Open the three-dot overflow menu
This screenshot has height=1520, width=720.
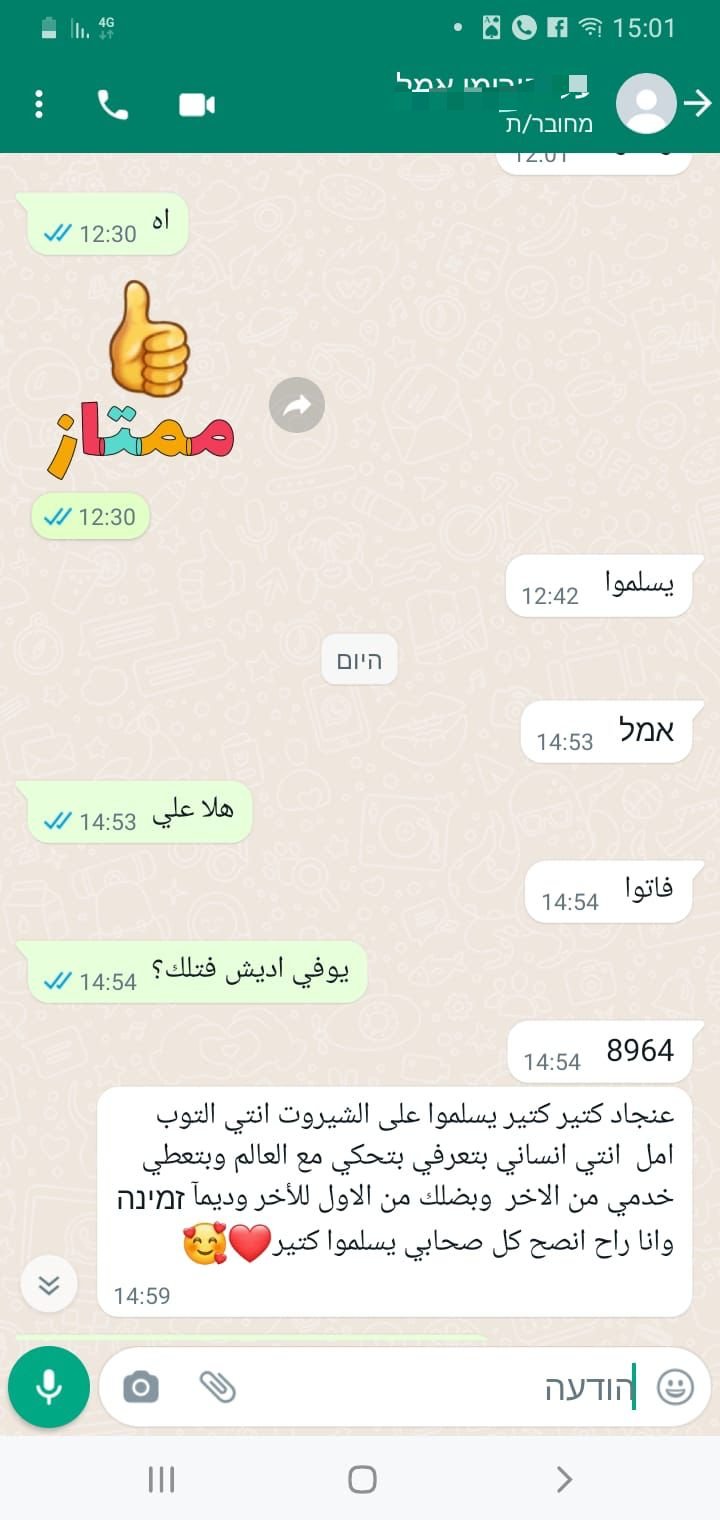coord(39,104)
